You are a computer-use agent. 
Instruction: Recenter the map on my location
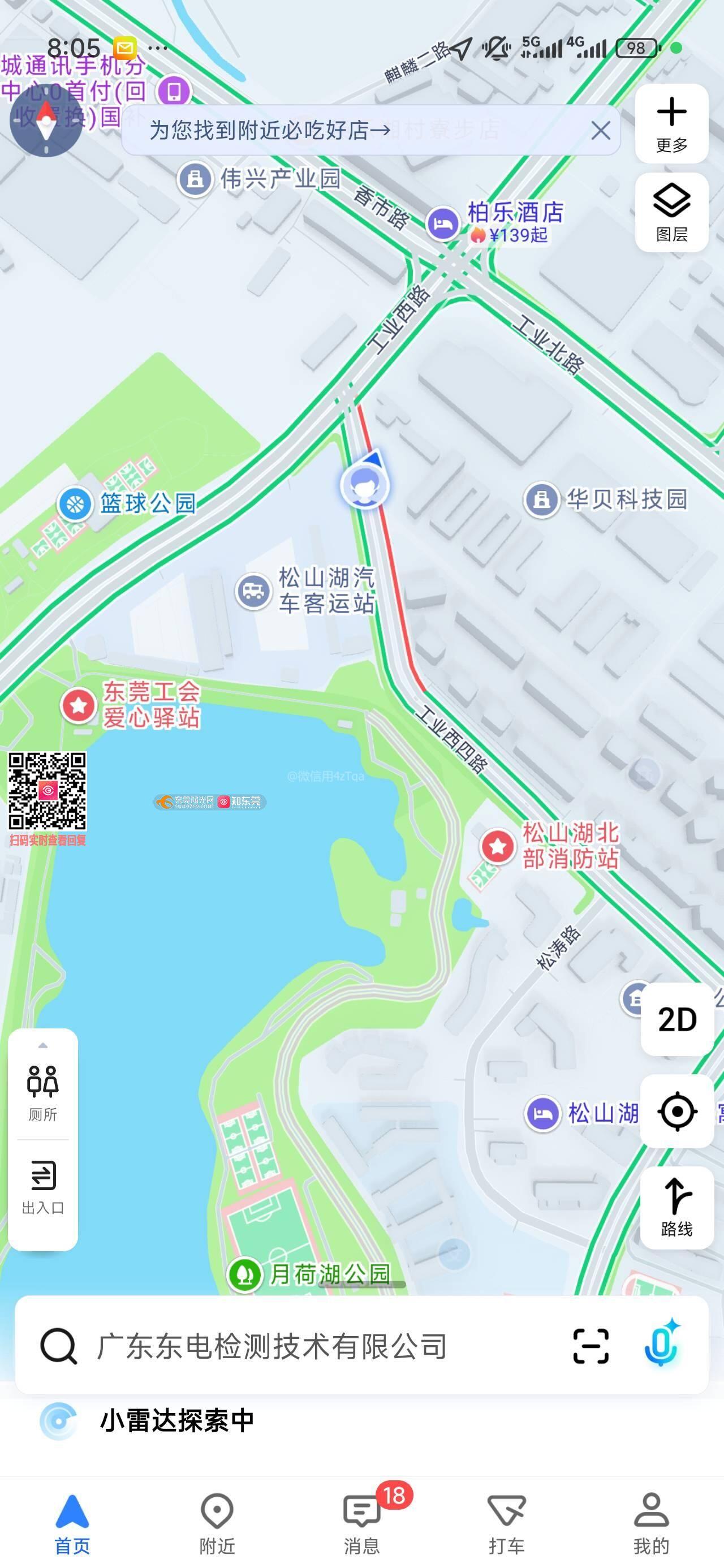(x=676, y=1112)
